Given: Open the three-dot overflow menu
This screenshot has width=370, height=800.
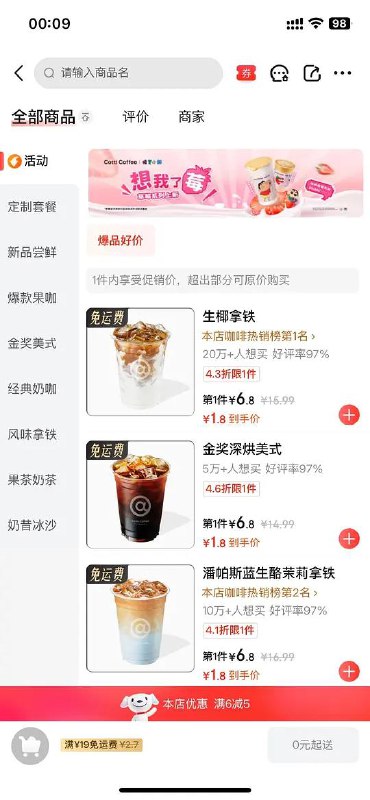Looking at the screenshot, I should coord(342,73).
